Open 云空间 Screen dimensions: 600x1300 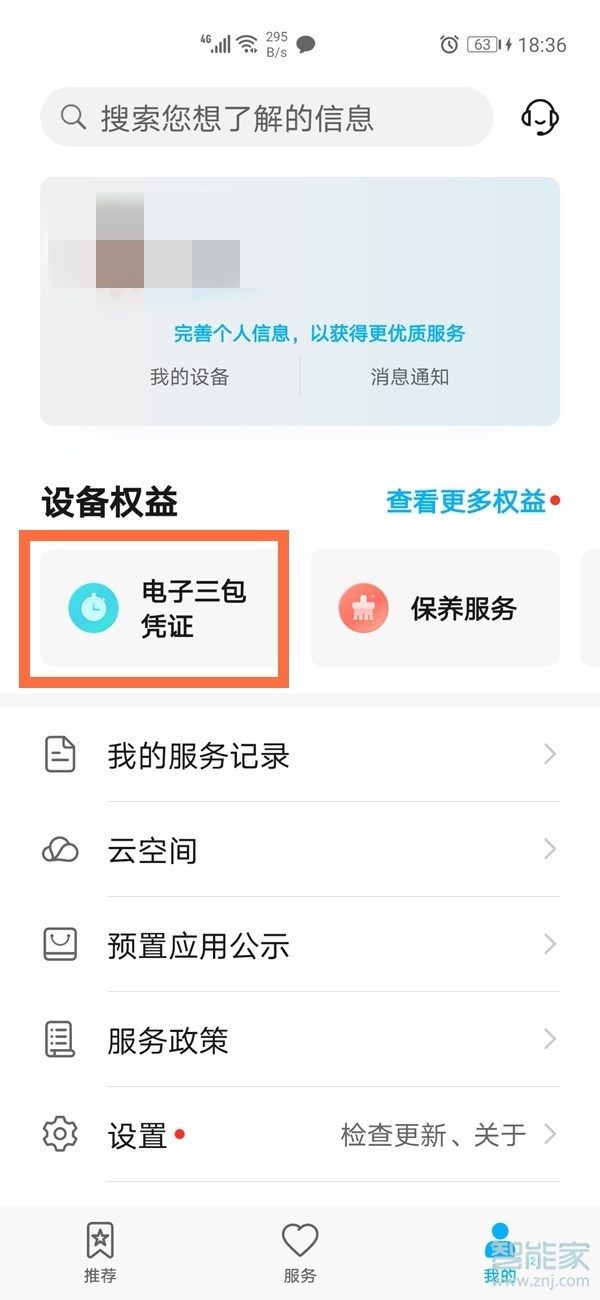300,850
